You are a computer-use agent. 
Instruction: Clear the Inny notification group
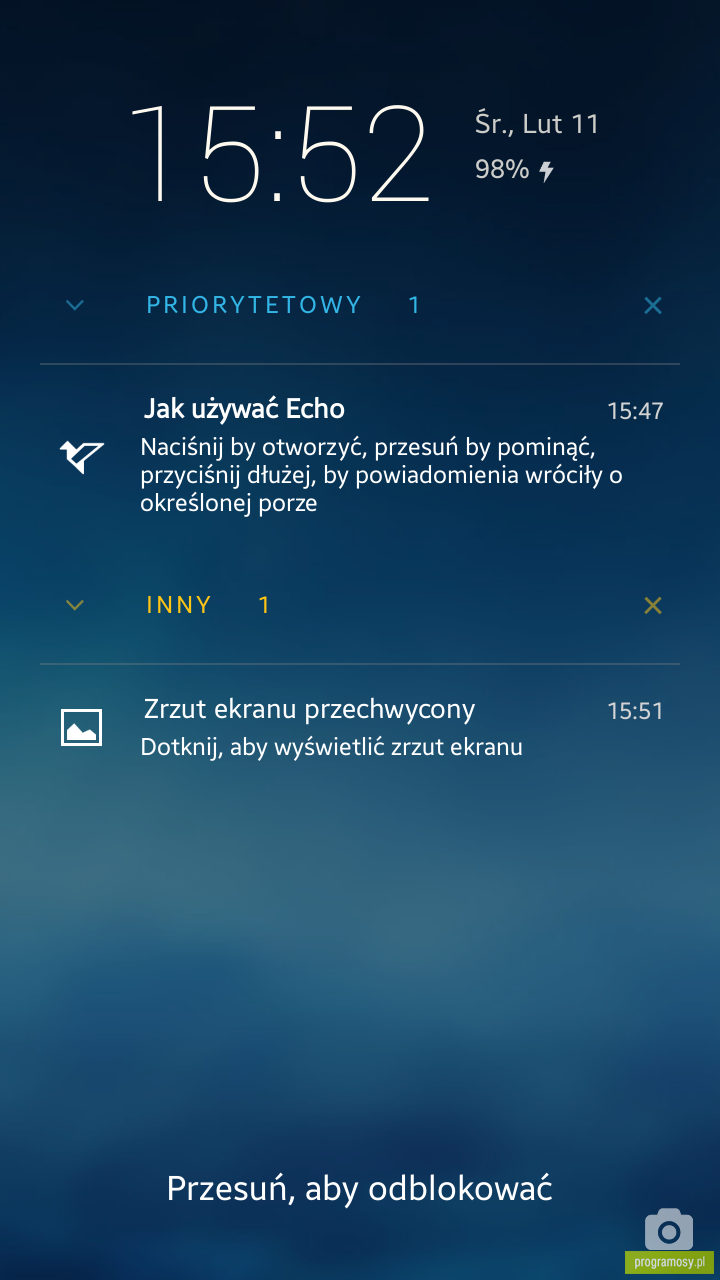653,605
